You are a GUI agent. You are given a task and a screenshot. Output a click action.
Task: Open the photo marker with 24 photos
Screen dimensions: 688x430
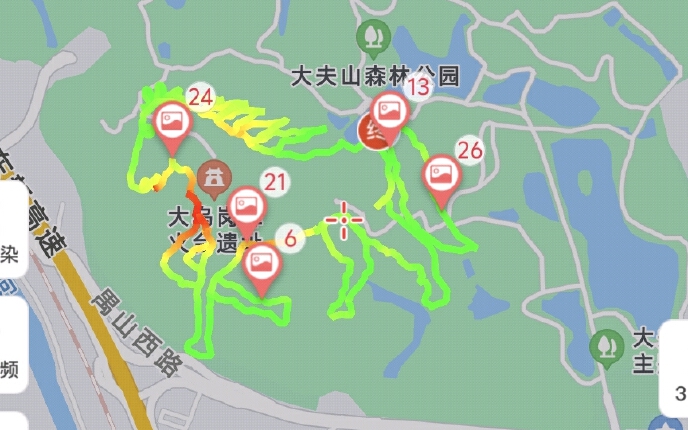(174, 122)
